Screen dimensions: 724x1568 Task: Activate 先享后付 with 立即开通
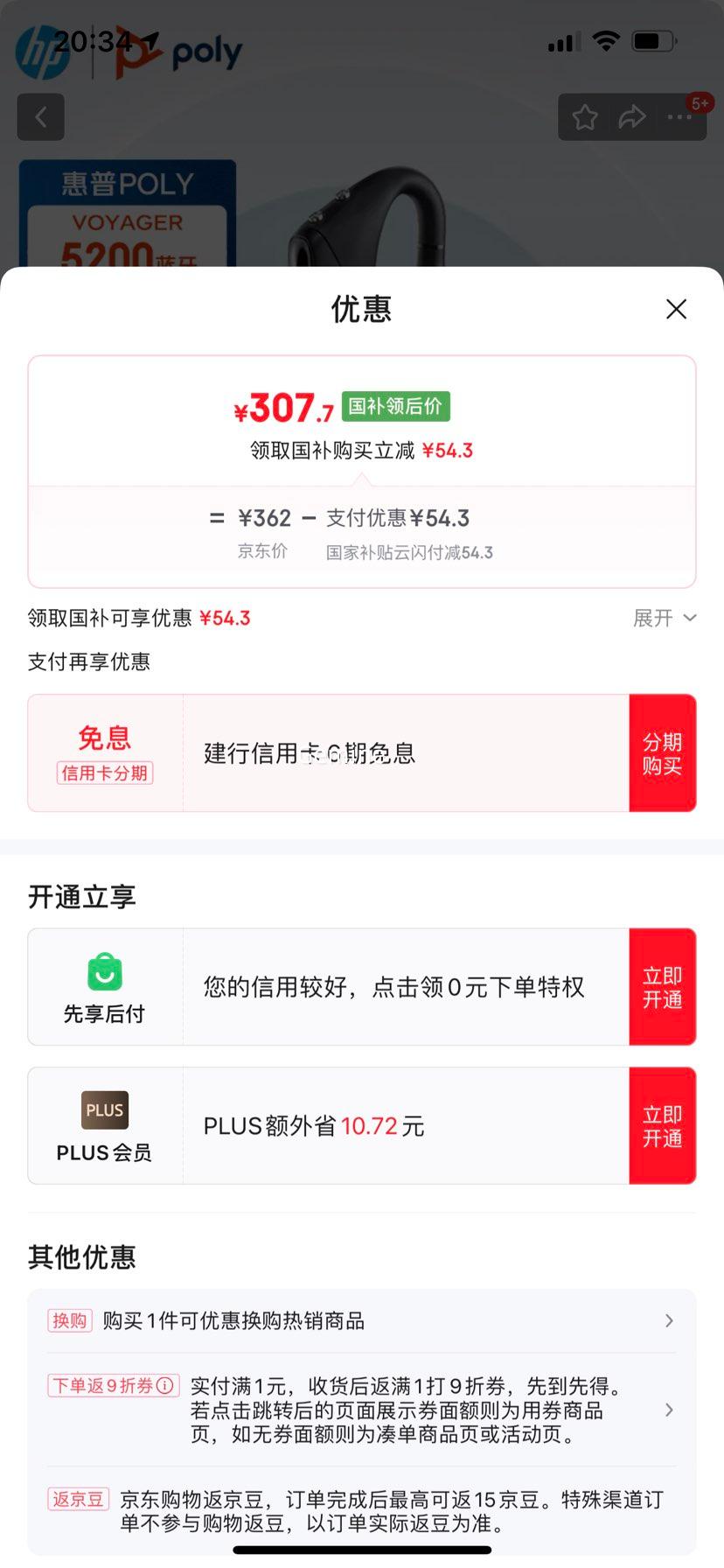[662, 987]
